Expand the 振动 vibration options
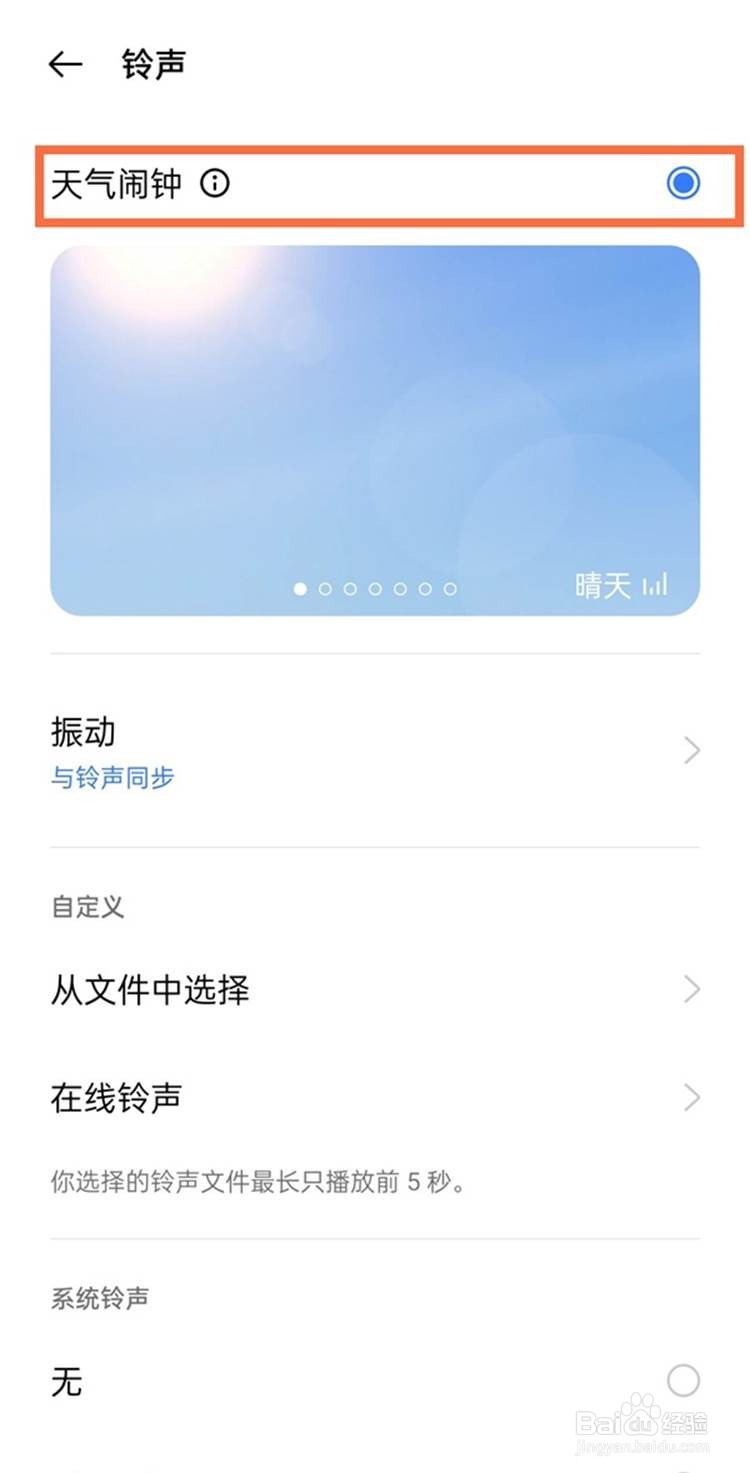This screenshot has height=1473, width=750. [x=693, y=749]
